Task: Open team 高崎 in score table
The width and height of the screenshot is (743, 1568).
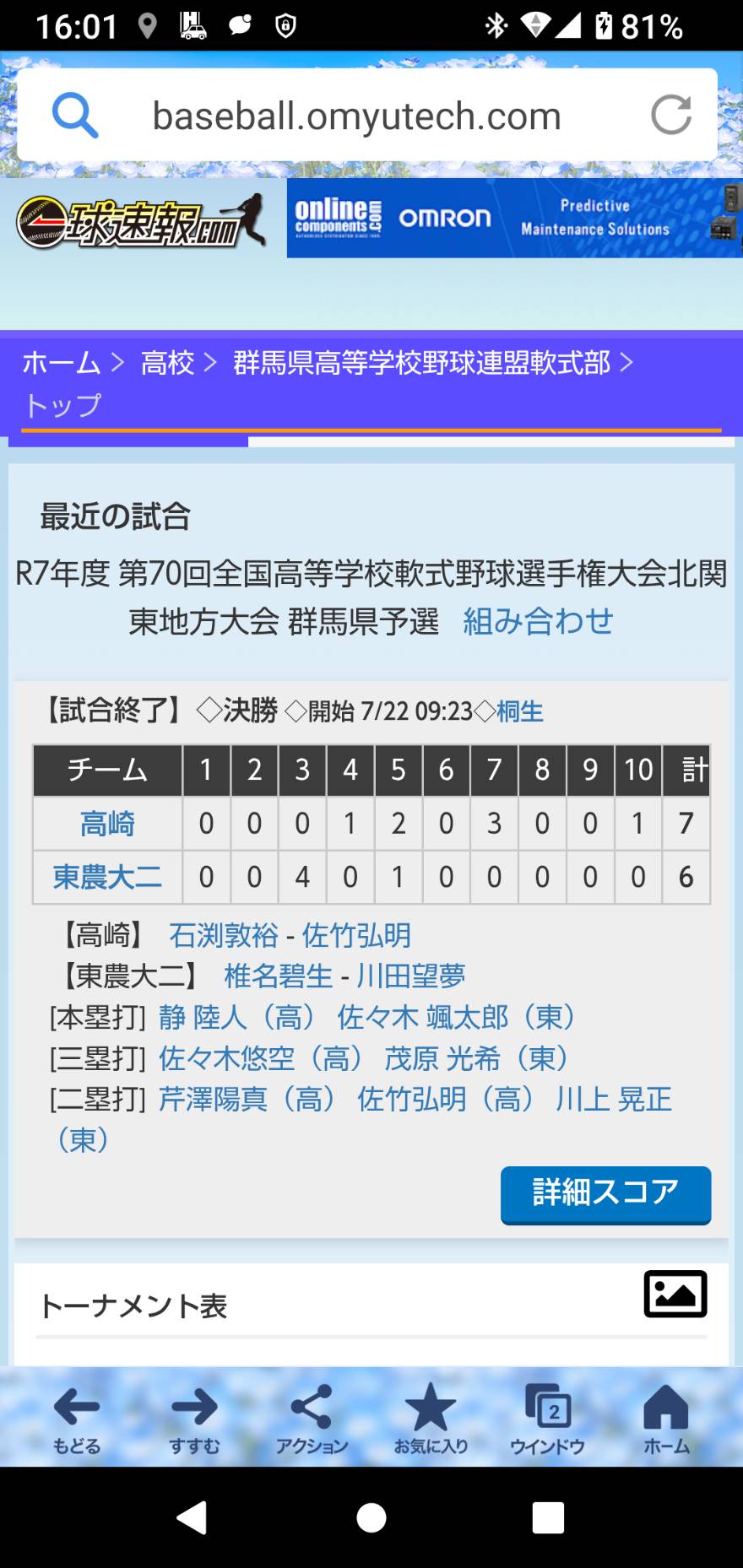Action: click(x=107, y=823)
